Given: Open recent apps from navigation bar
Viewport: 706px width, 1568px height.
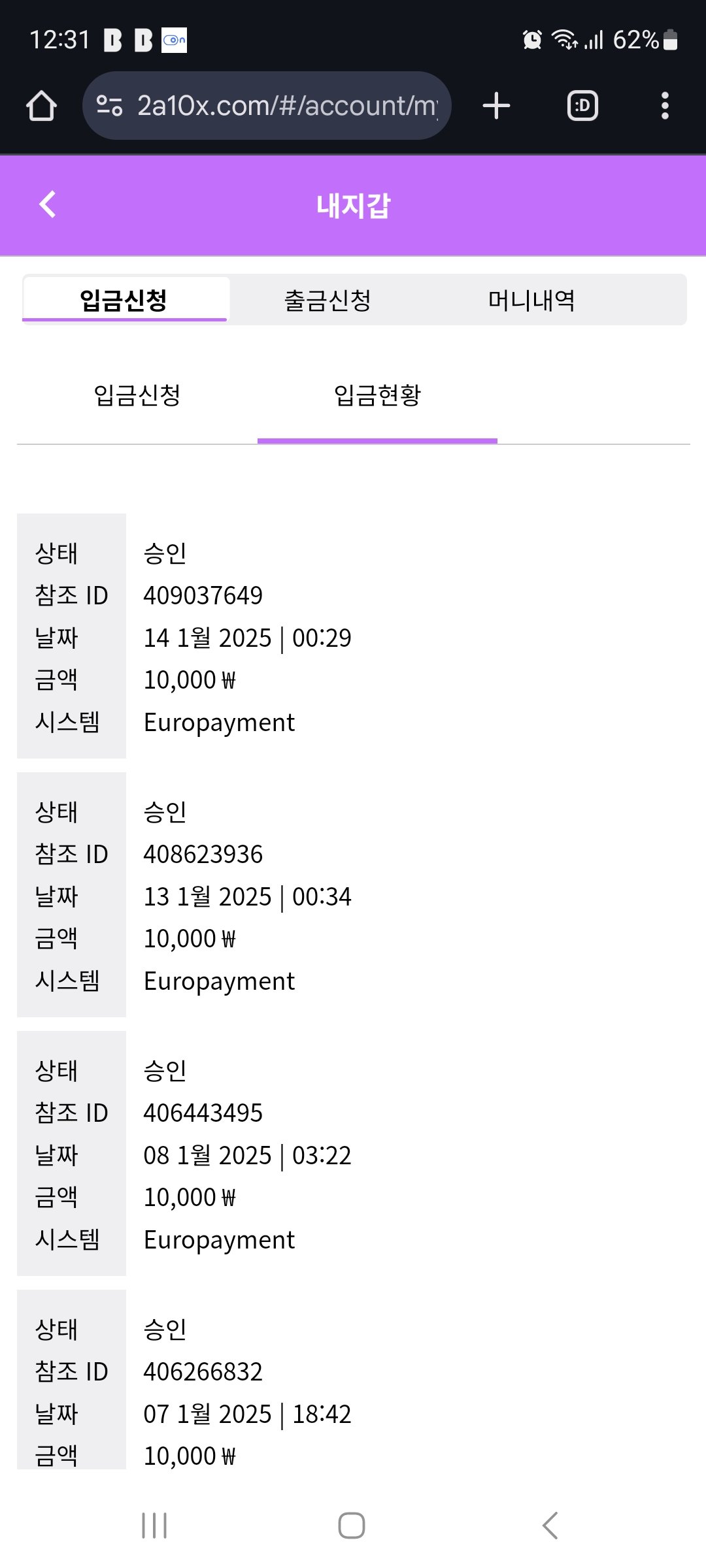Looking at the screenshot, I should pyautogui.click(x=154, y=1526).
